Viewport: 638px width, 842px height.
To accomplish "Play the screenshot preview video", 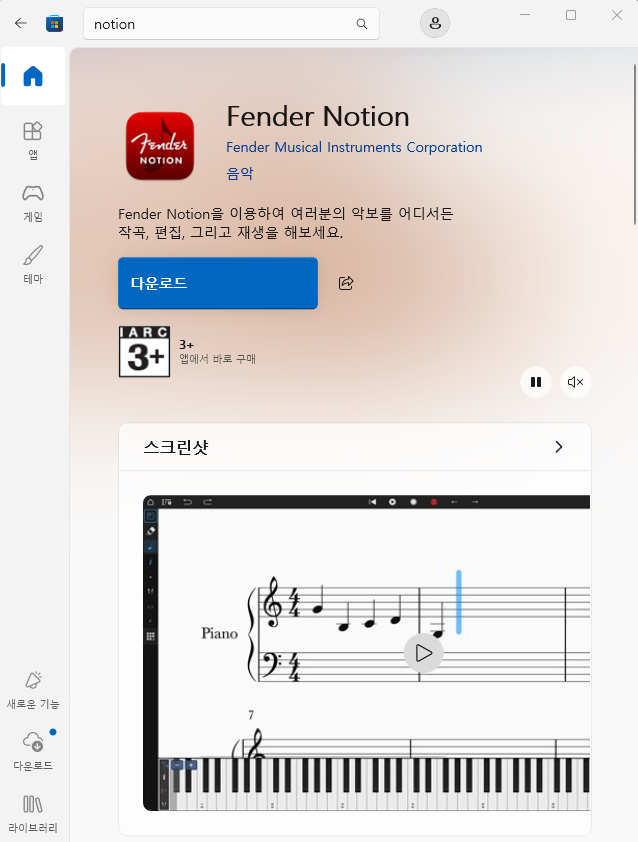I will pyautogui.click(x=424, y=653).
